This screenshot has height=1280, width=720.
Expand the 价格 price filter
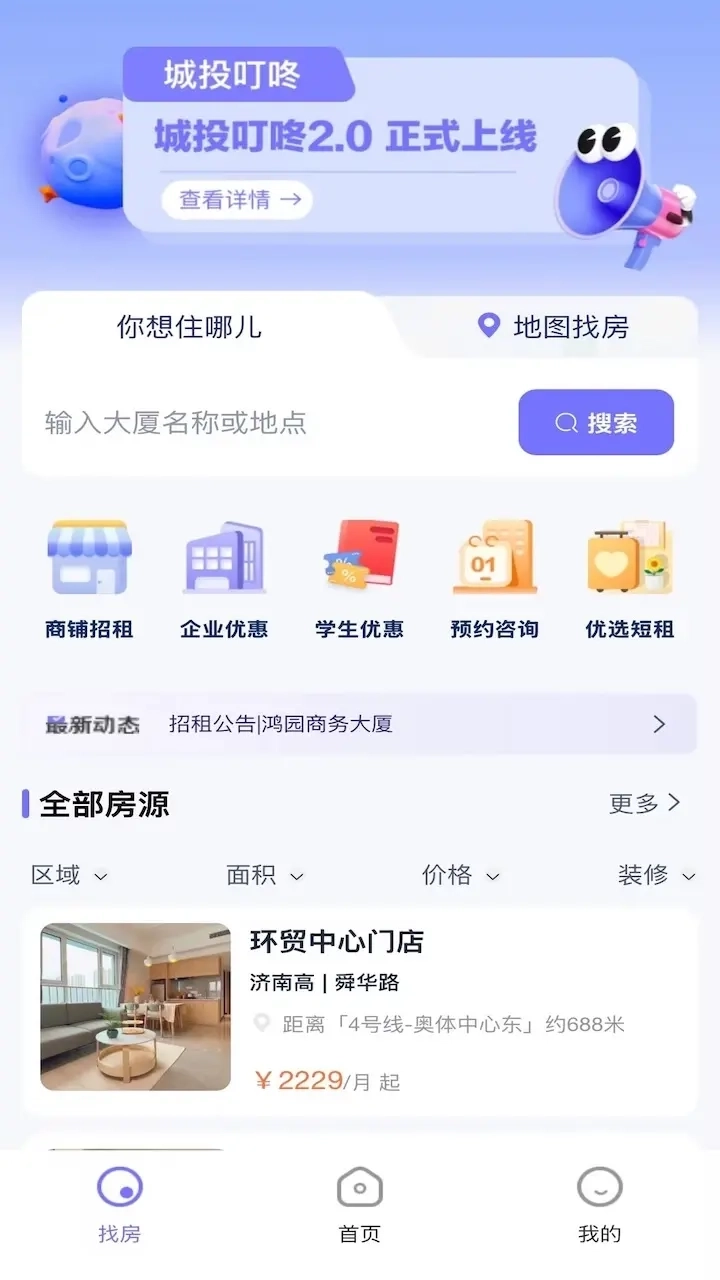click(x=460, y=875)
